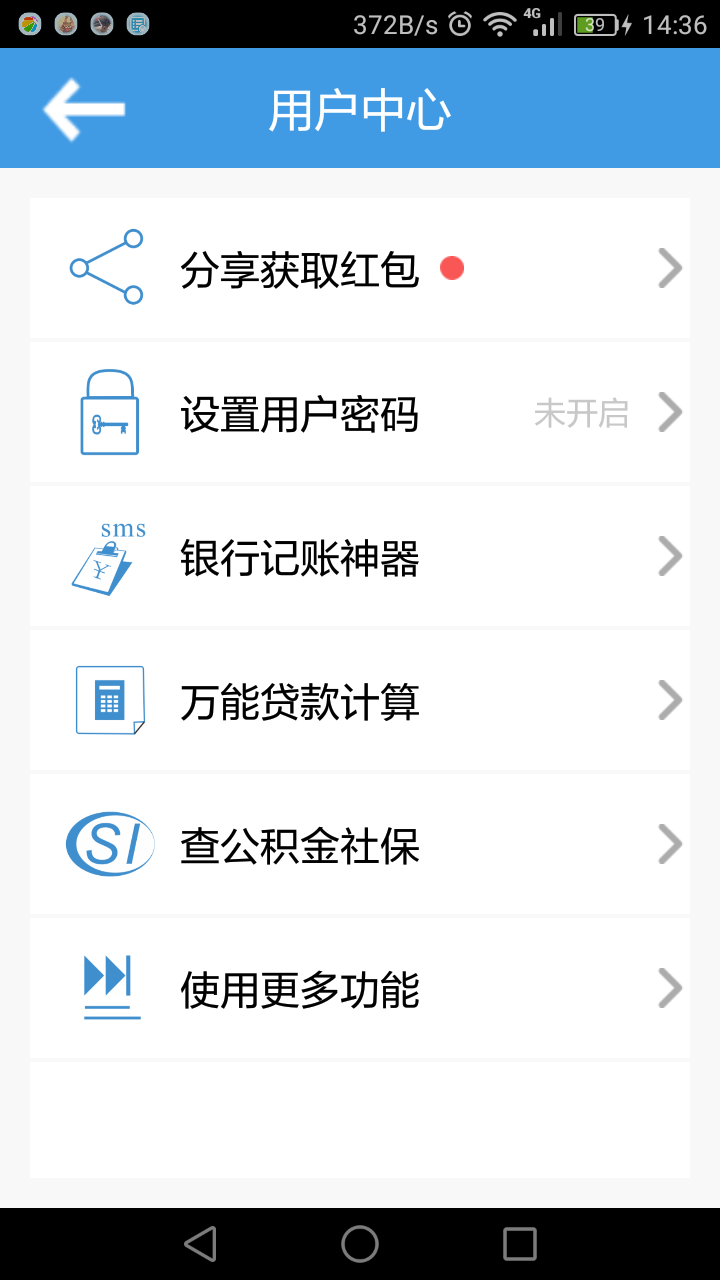Image resolution: width=720 pixels, height=1280 pixels.
Task: Open 查公积金社保 using its right arrow
Action: (668, 844)
